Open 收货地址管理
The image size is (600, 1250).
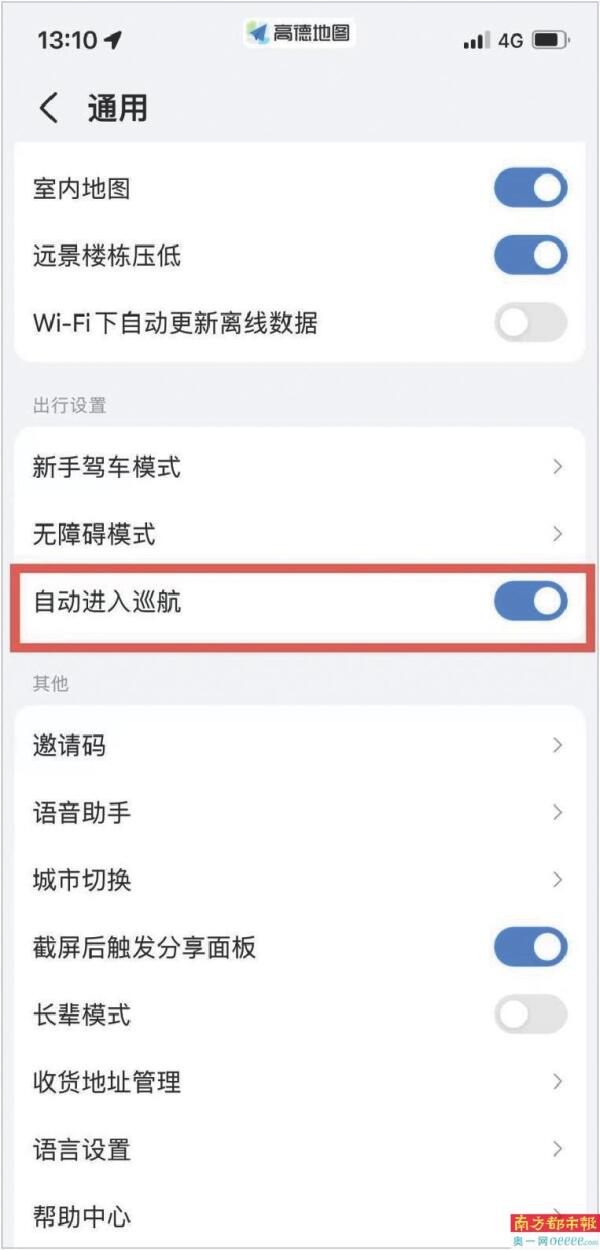click(298, 1082)
